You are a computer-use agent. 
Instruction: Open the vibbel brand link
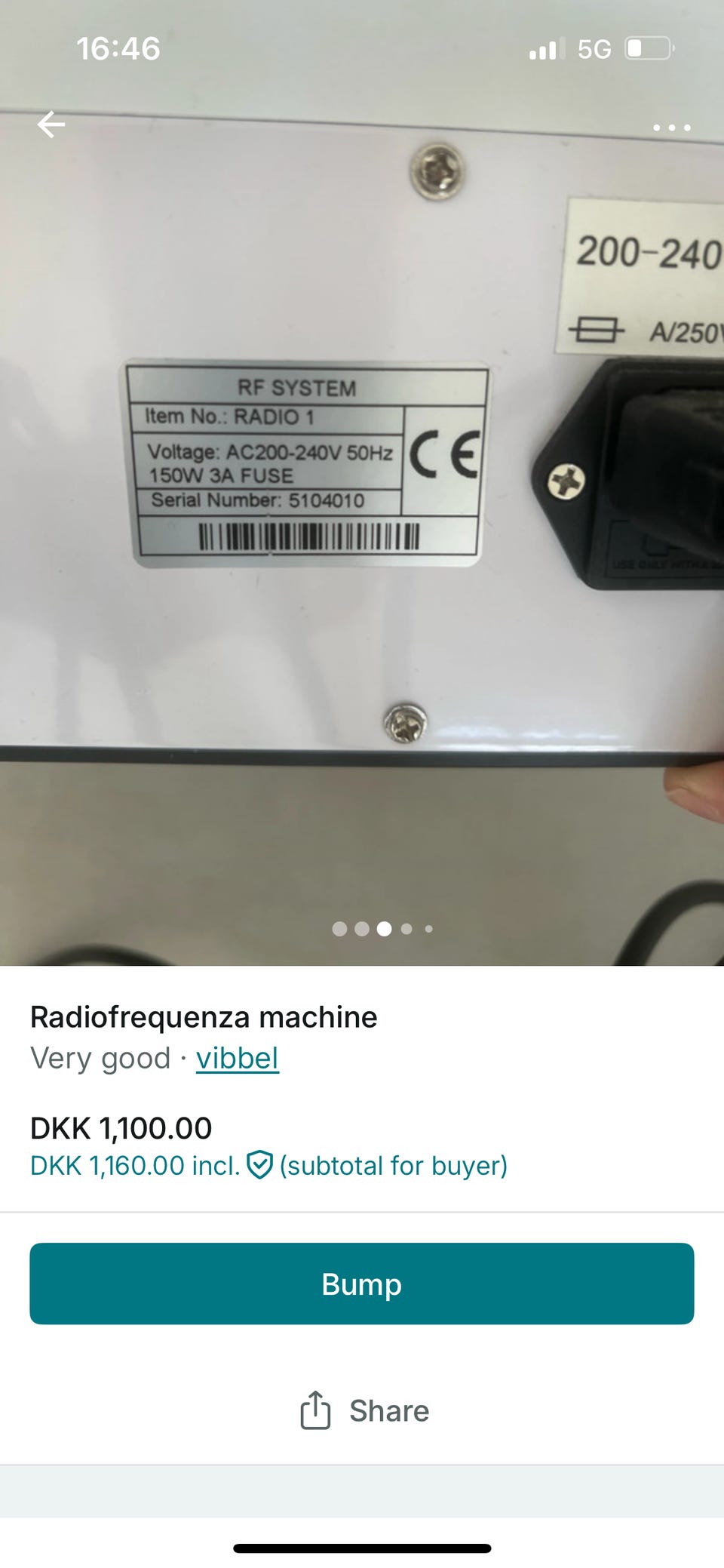pos(237,1058)
